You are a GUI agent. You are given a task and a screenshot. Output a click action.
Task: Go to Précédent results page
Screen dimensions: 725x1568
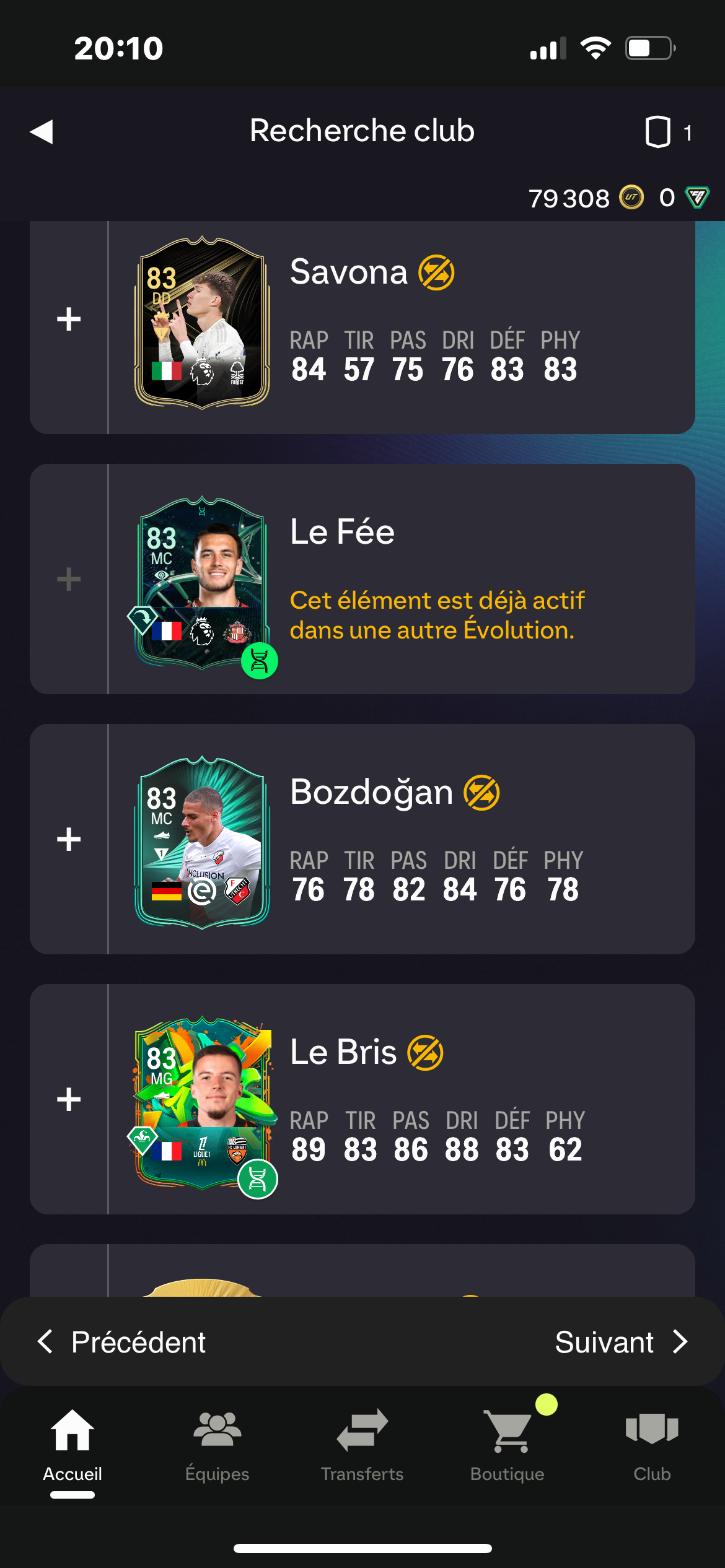coord(122,1343)
